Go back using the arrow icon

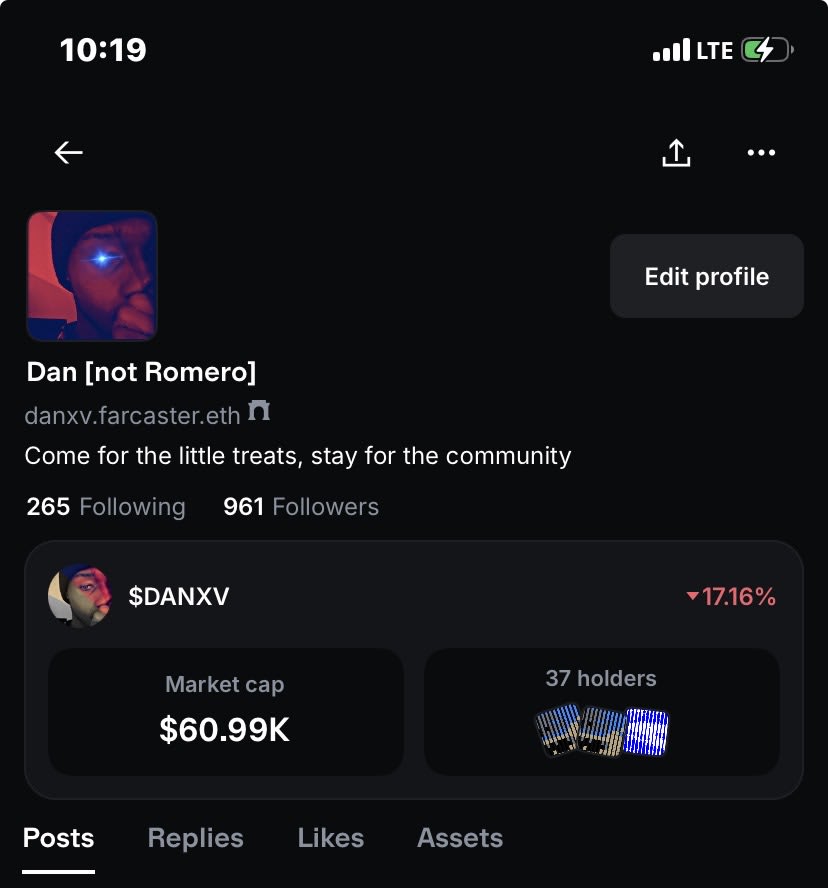[68, 153]
